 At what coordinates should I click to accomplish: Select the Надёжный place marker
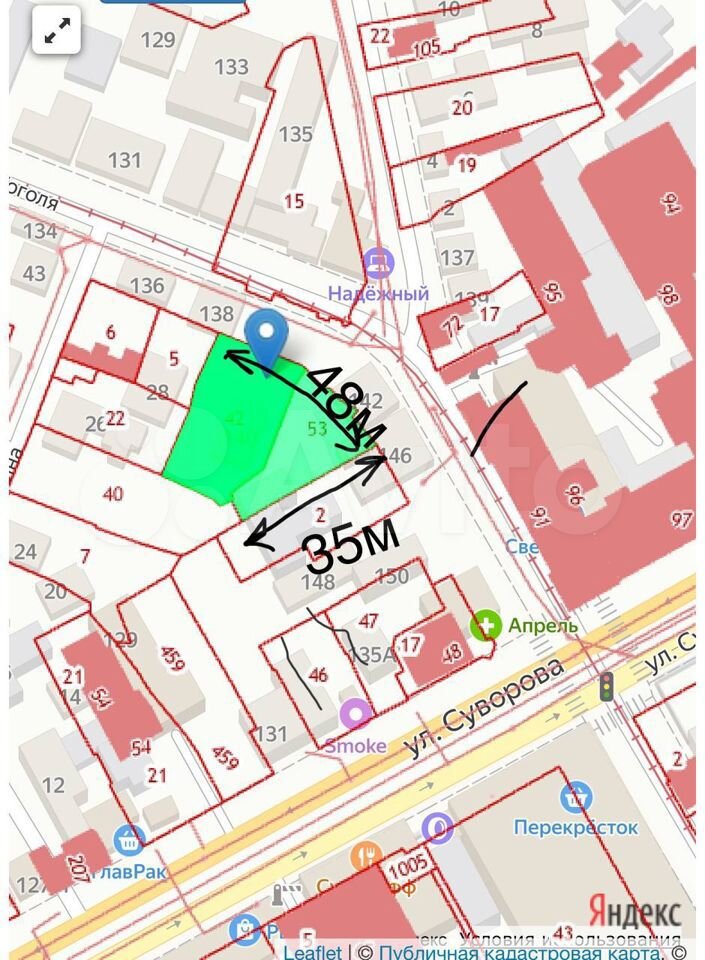coord(378,265)
